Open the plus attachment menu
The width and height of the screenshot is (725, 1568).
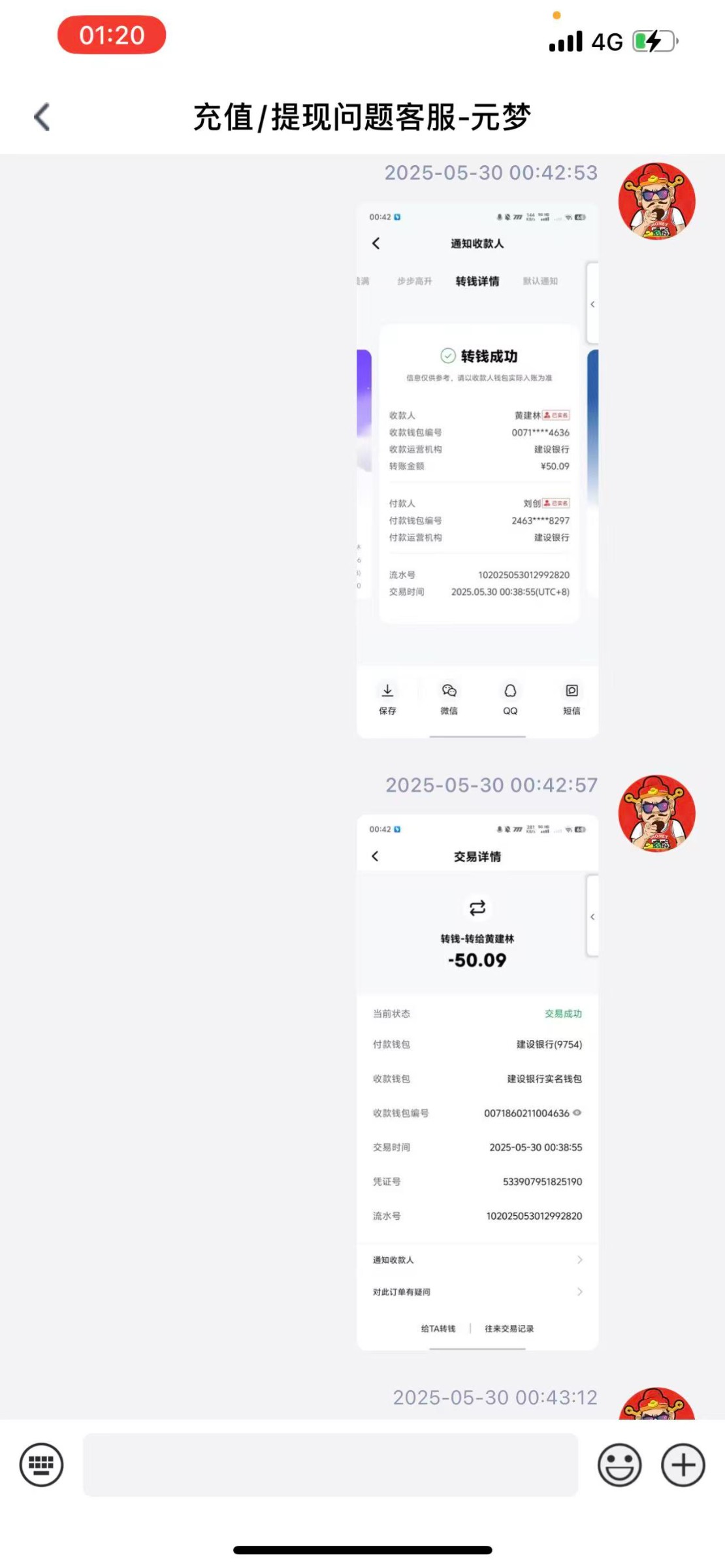(x=683, y=1465)
